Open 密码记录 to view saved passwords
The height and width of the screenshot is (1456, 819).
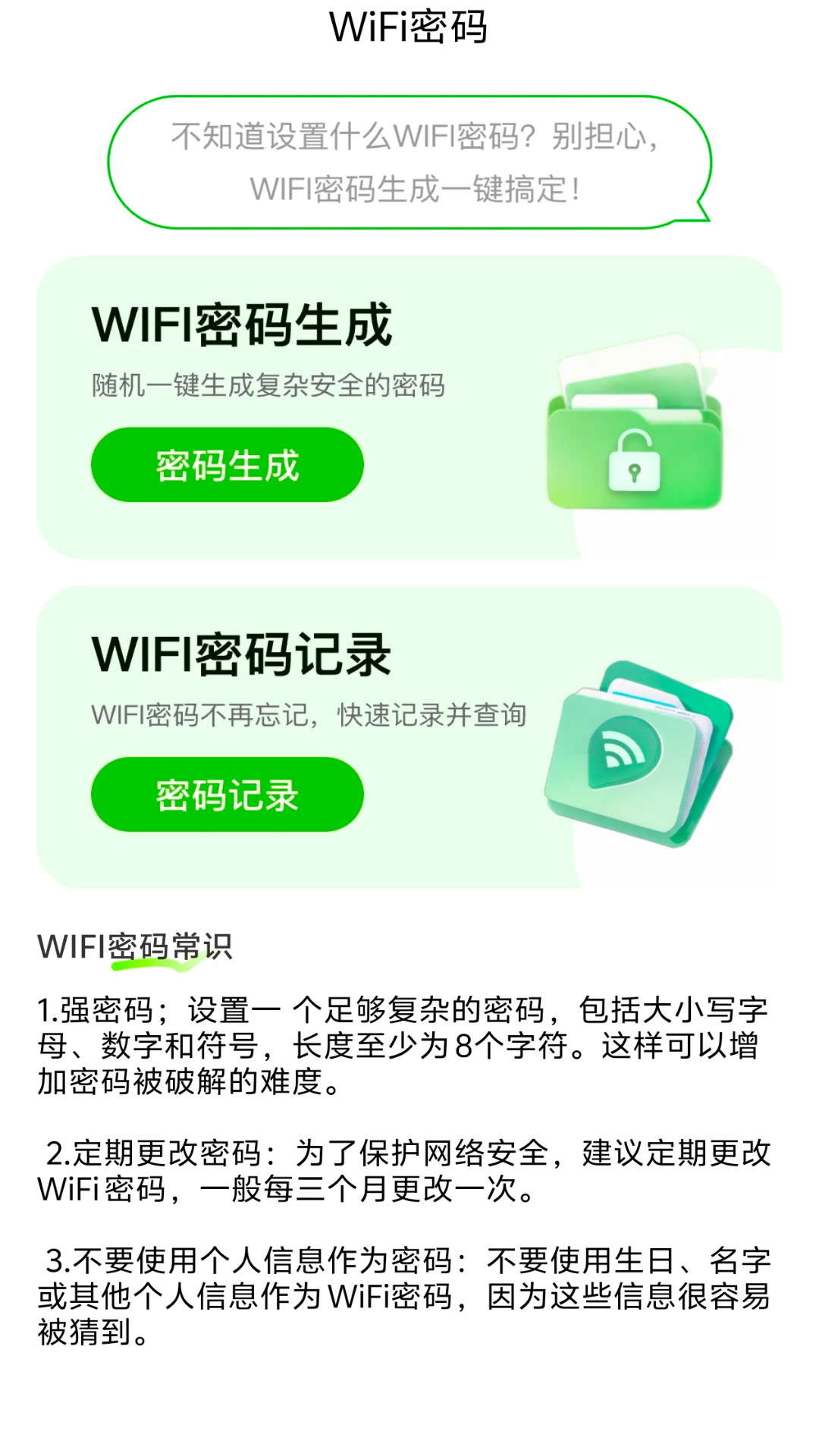227,795
